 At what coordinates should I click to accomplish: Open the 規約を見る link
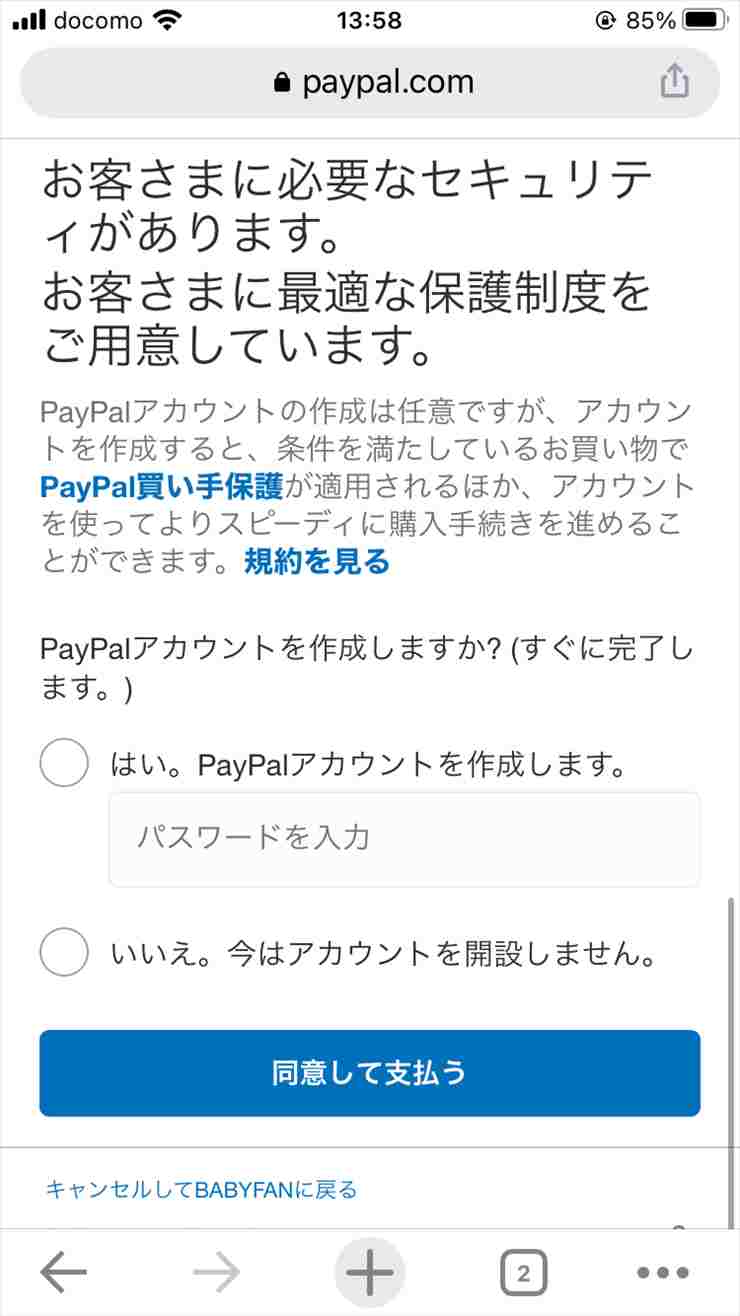click(316, 562)
